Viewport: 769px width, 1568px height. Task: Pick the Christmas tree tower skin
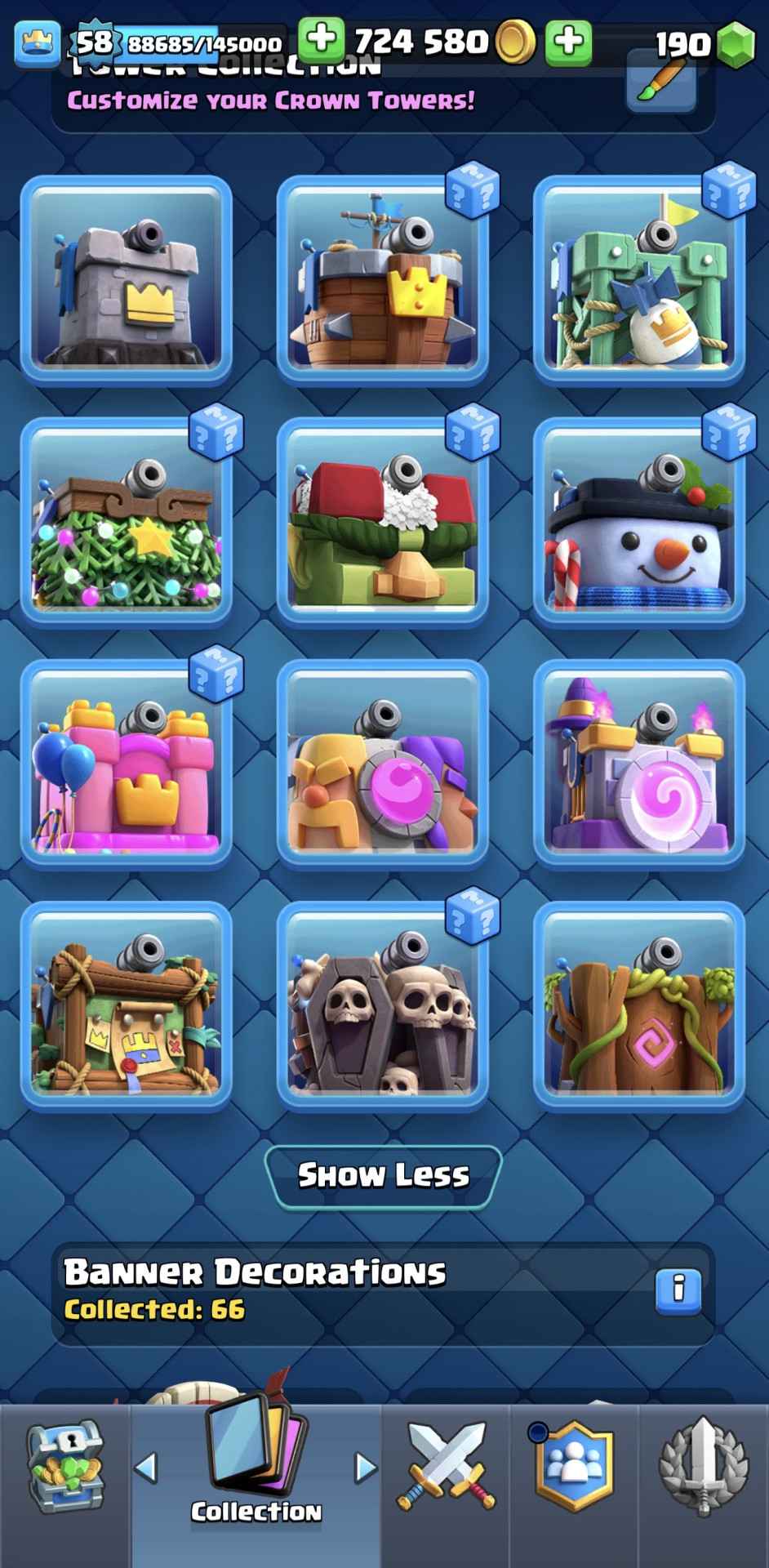[127, 522]
